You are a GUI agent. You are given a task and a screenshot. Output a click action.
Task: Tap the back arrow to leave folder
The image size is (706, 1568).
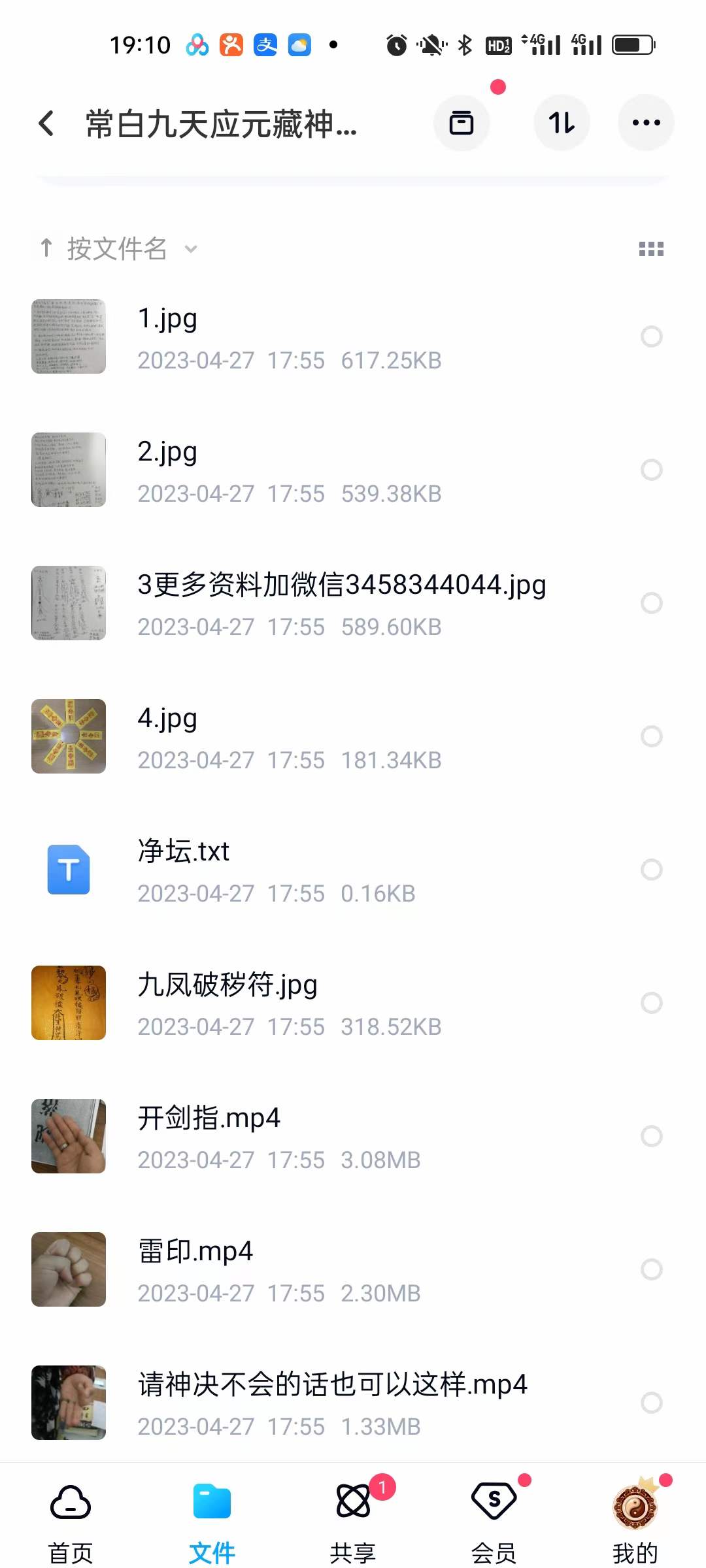tap(46, 123)
